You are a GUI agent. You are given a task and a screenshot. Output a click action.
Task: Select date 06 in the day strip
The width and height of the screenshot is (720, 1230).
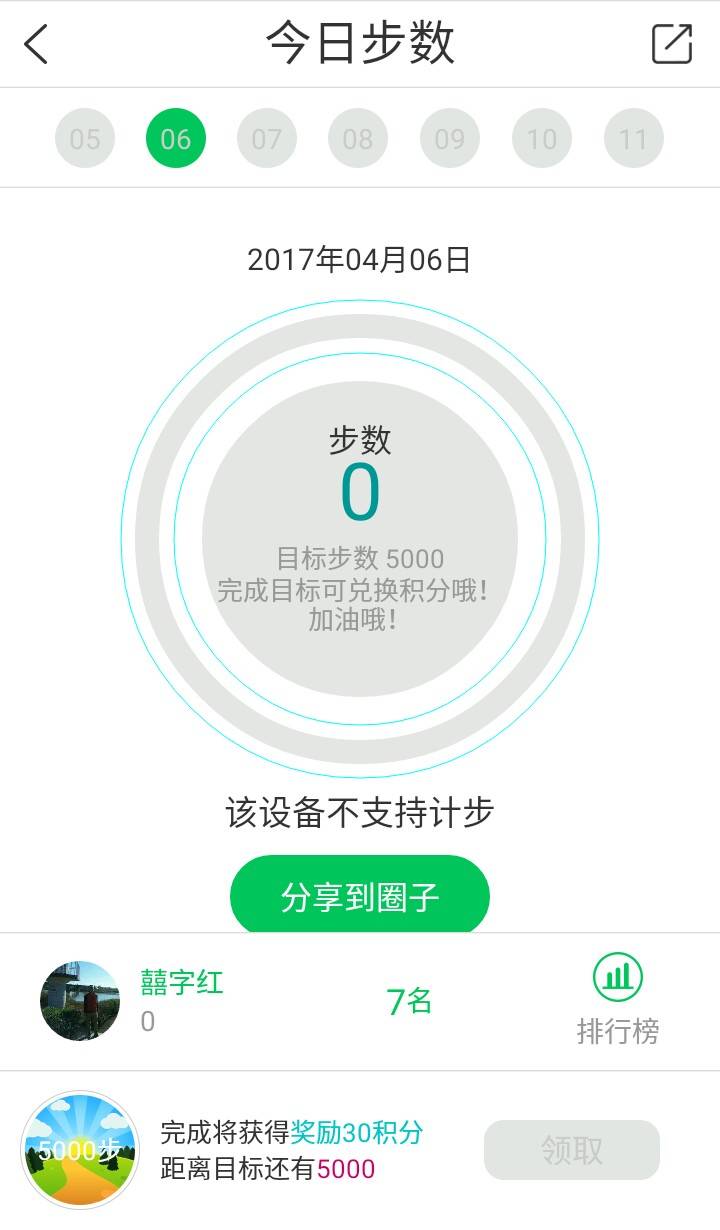click(x=176, y=138)
